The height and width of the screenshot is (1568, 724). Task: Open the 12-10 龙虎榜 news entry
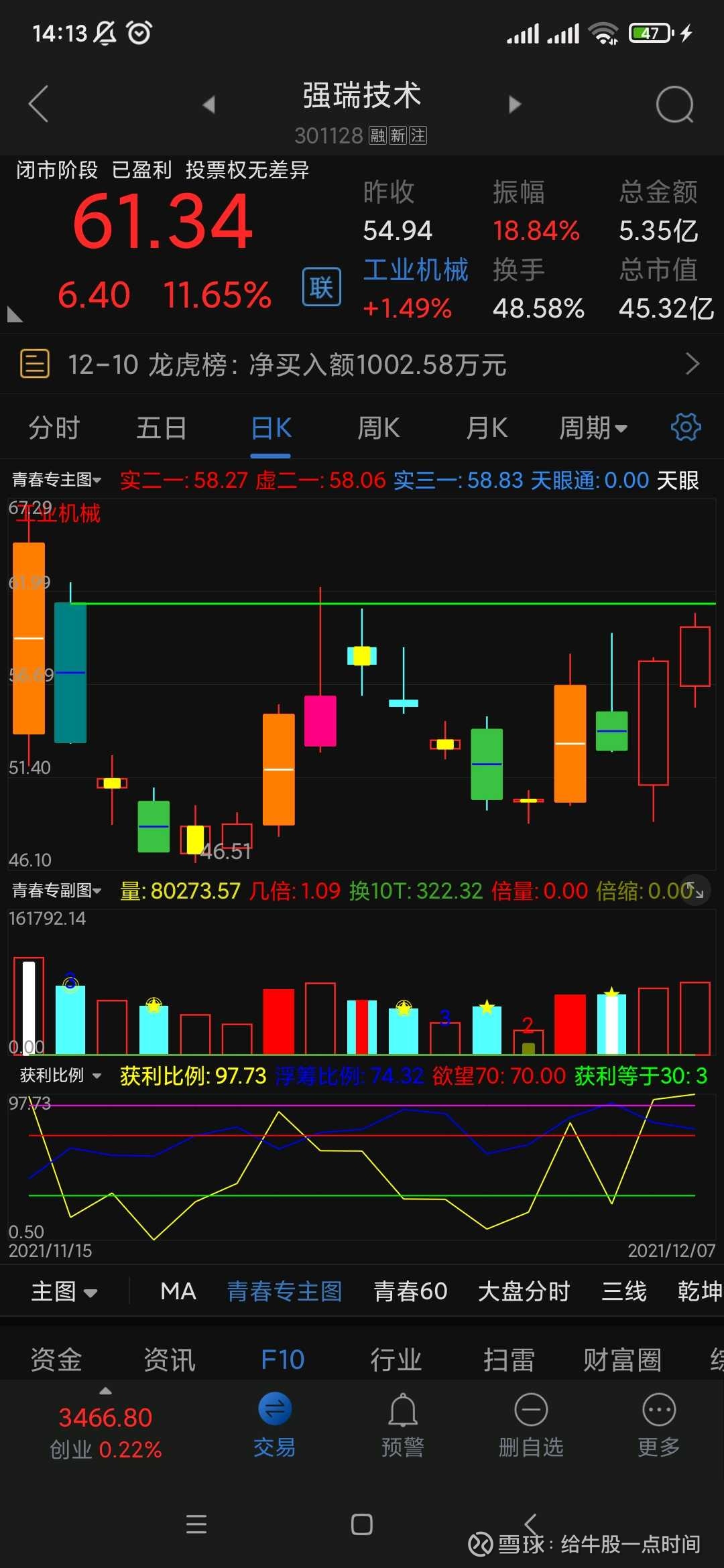coord(288,365)
